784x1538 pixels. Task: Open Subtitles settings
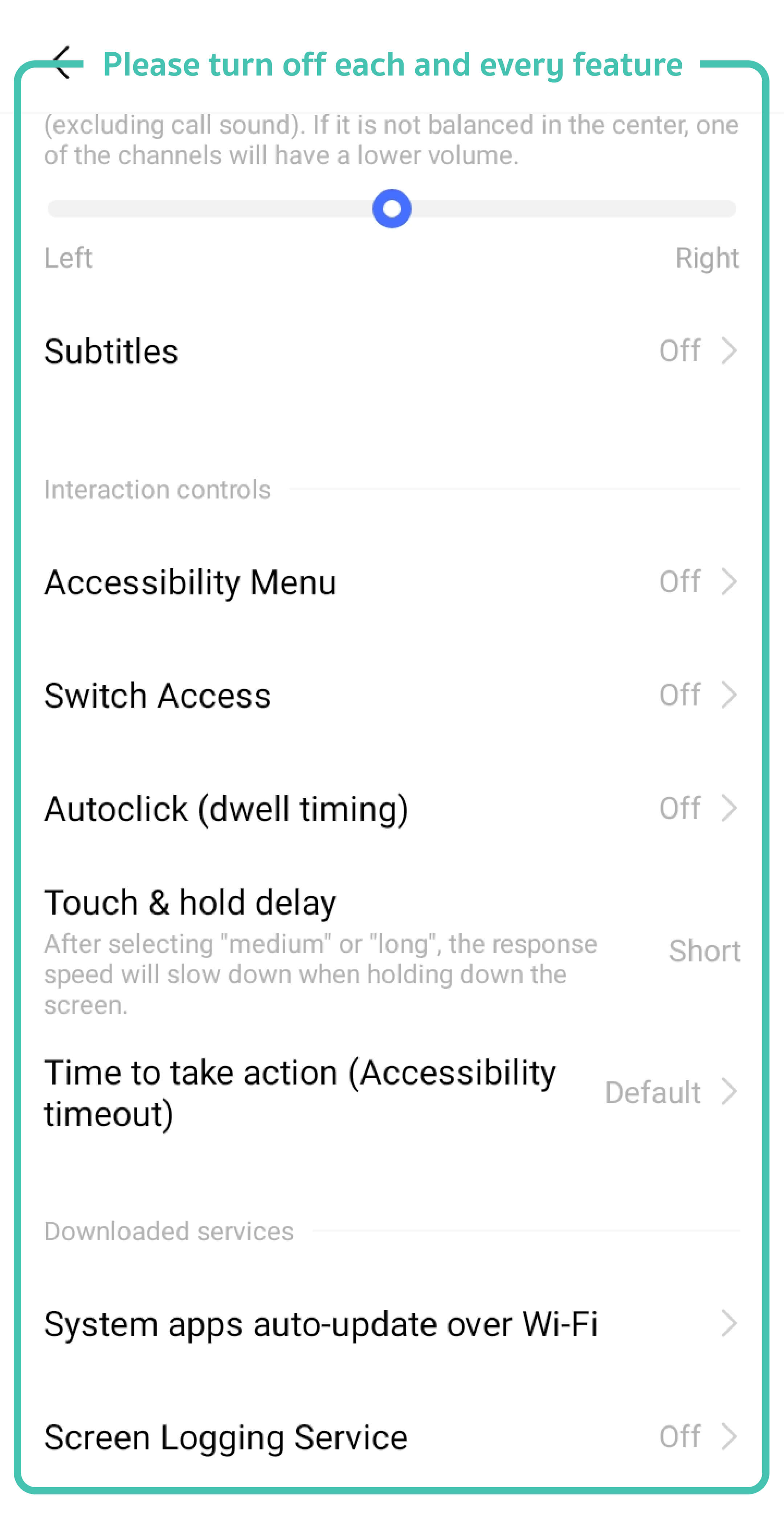click(x=391, y=350)
